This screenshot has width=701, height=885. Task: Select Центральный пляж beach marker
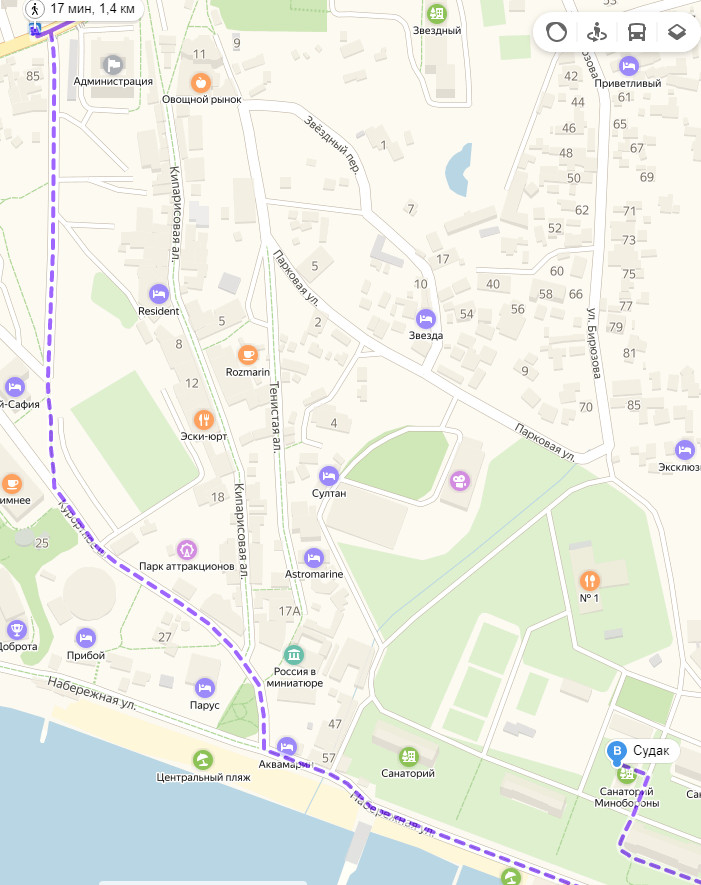click(x=204, y=760)
